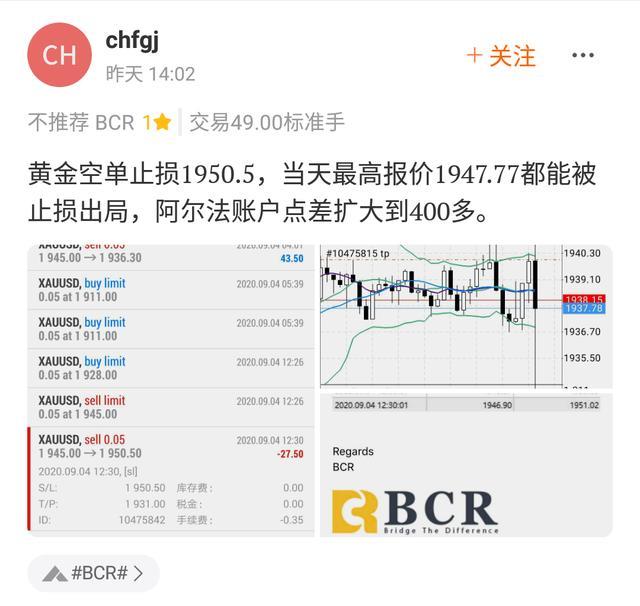640x606 pixels.
Task: Open the three-dot overflow menu
Action: pyautogui.click(x=583, y=55)
